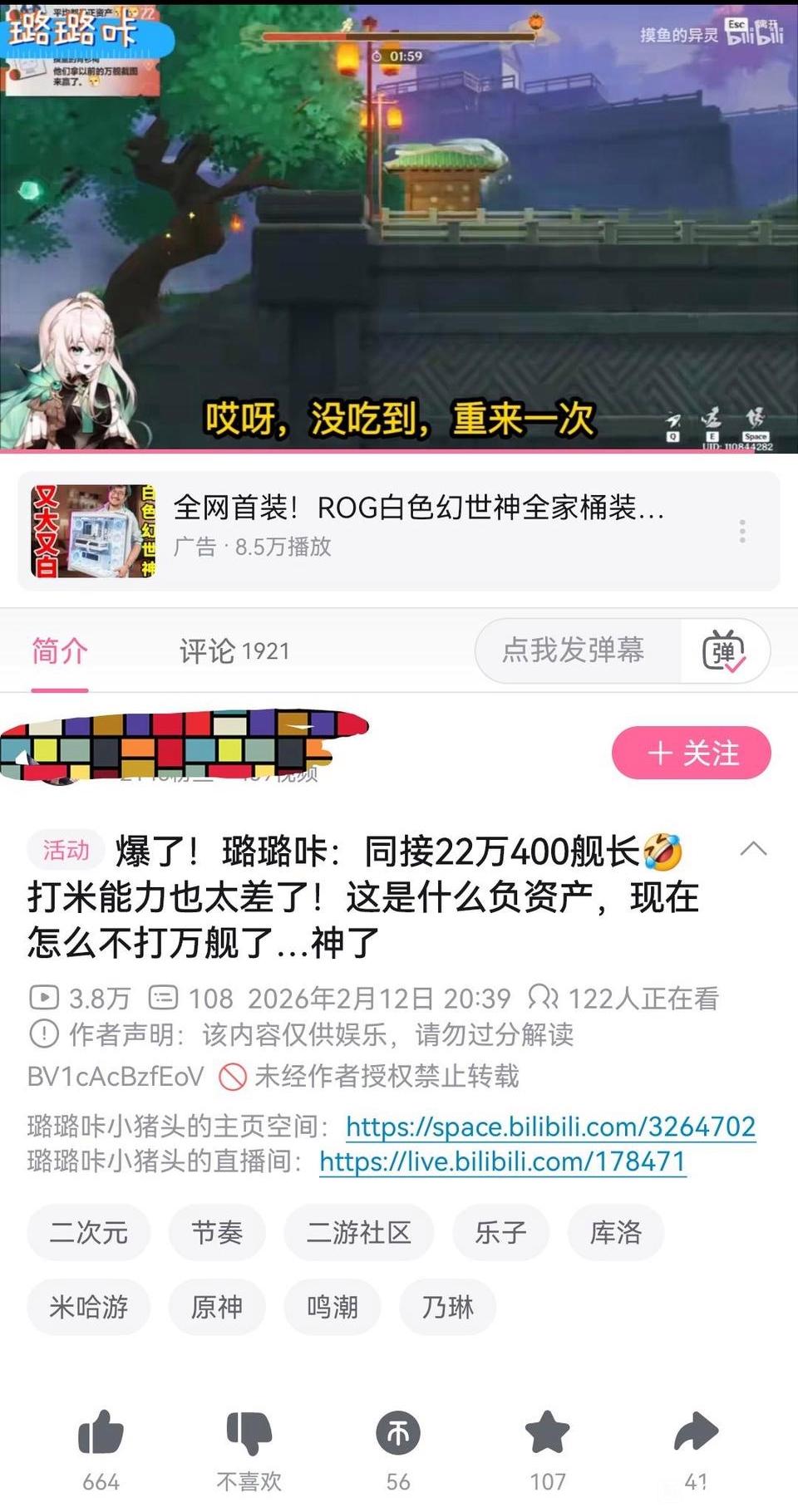Viewport: 798px width, 1512px height.
Task: Follow the uploader with 关注 button
Action: [x=692, y=753]
